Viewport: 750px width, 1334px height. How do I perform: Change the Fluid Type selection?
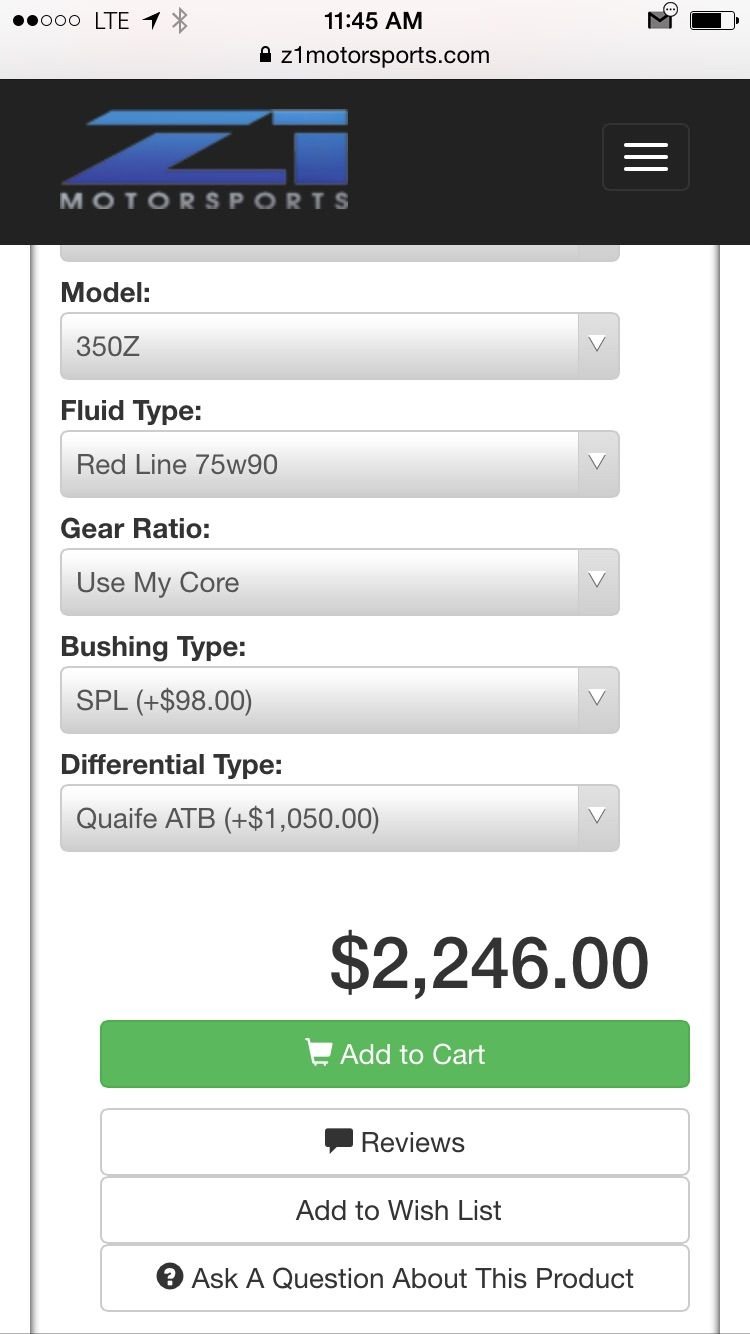click(x=339, y=464)
